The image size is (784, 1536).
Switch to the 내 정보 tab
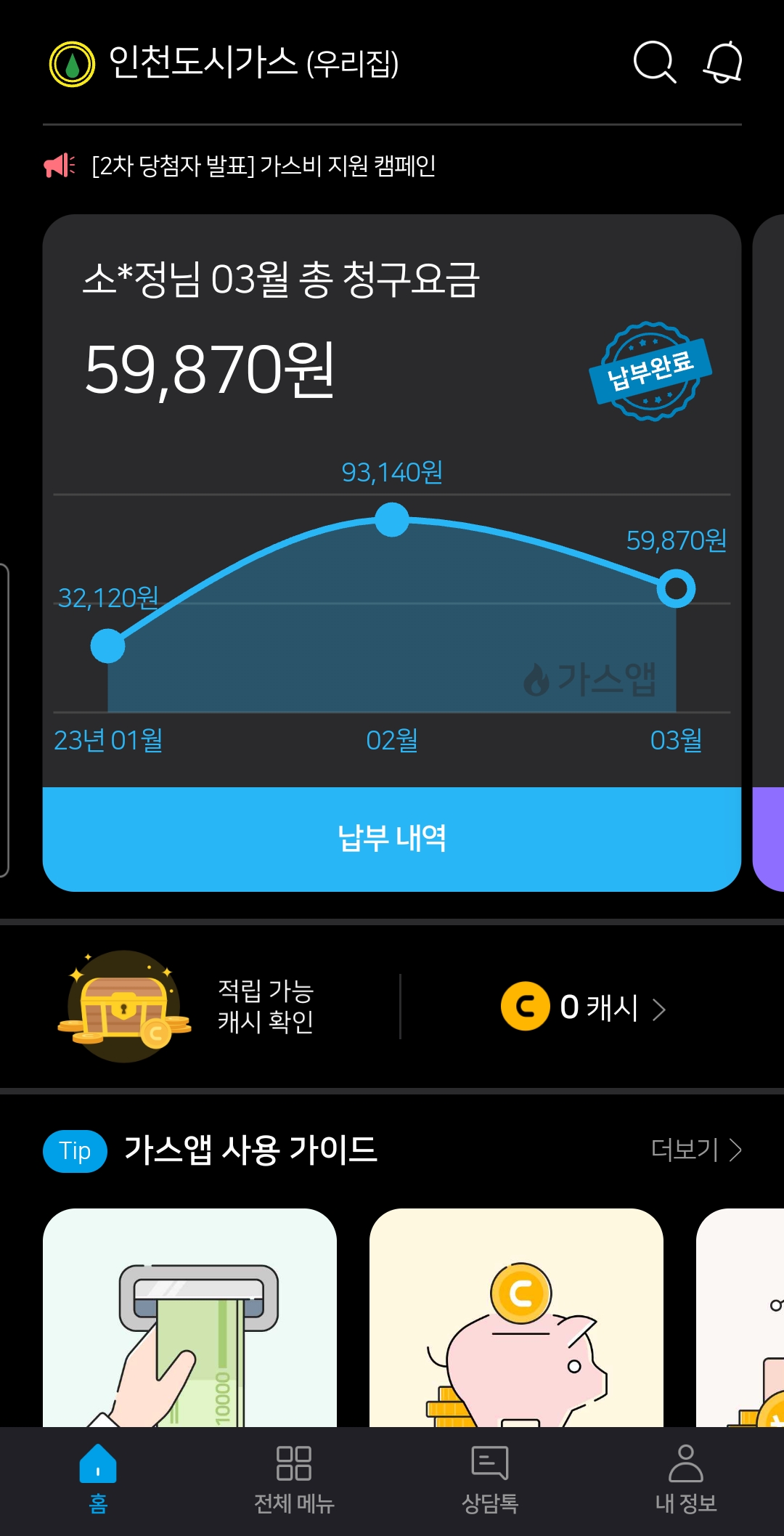[x=686, y=1478]
